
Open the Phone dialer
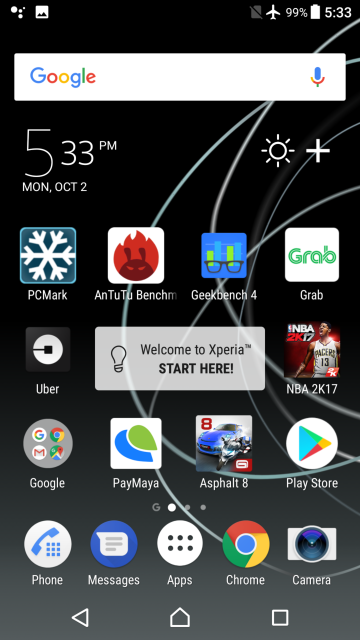click(48, 544)
